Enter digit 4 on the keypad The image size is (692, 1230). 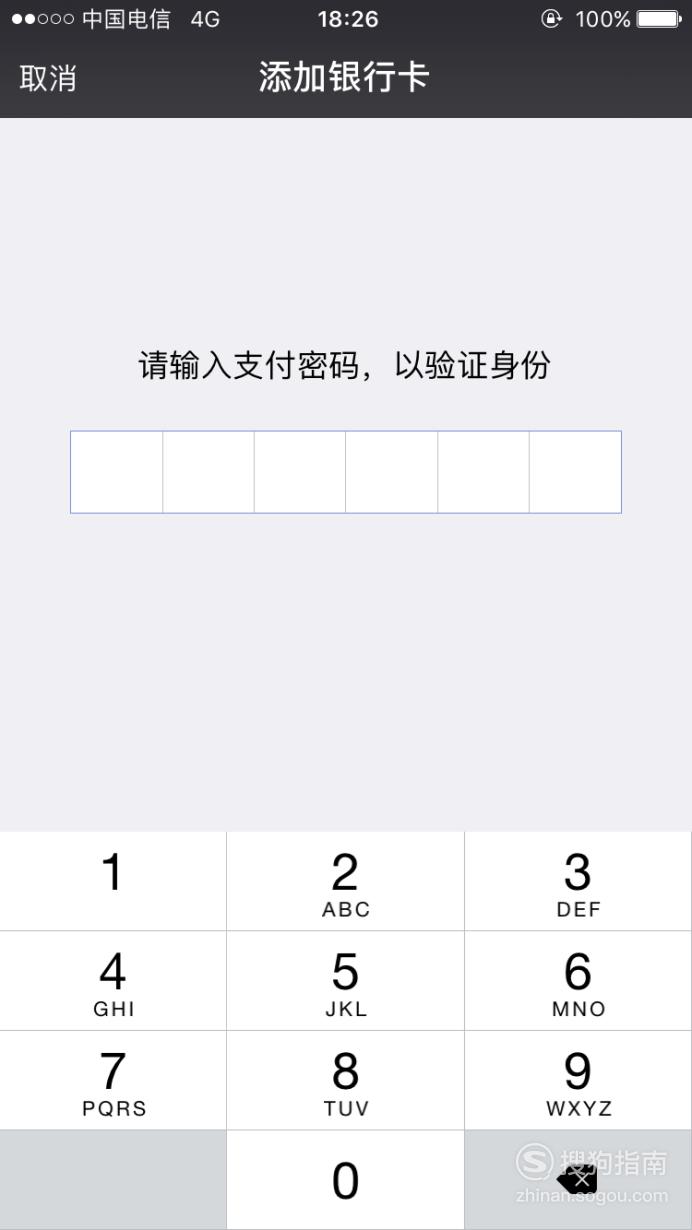click(x=113, y=981)
